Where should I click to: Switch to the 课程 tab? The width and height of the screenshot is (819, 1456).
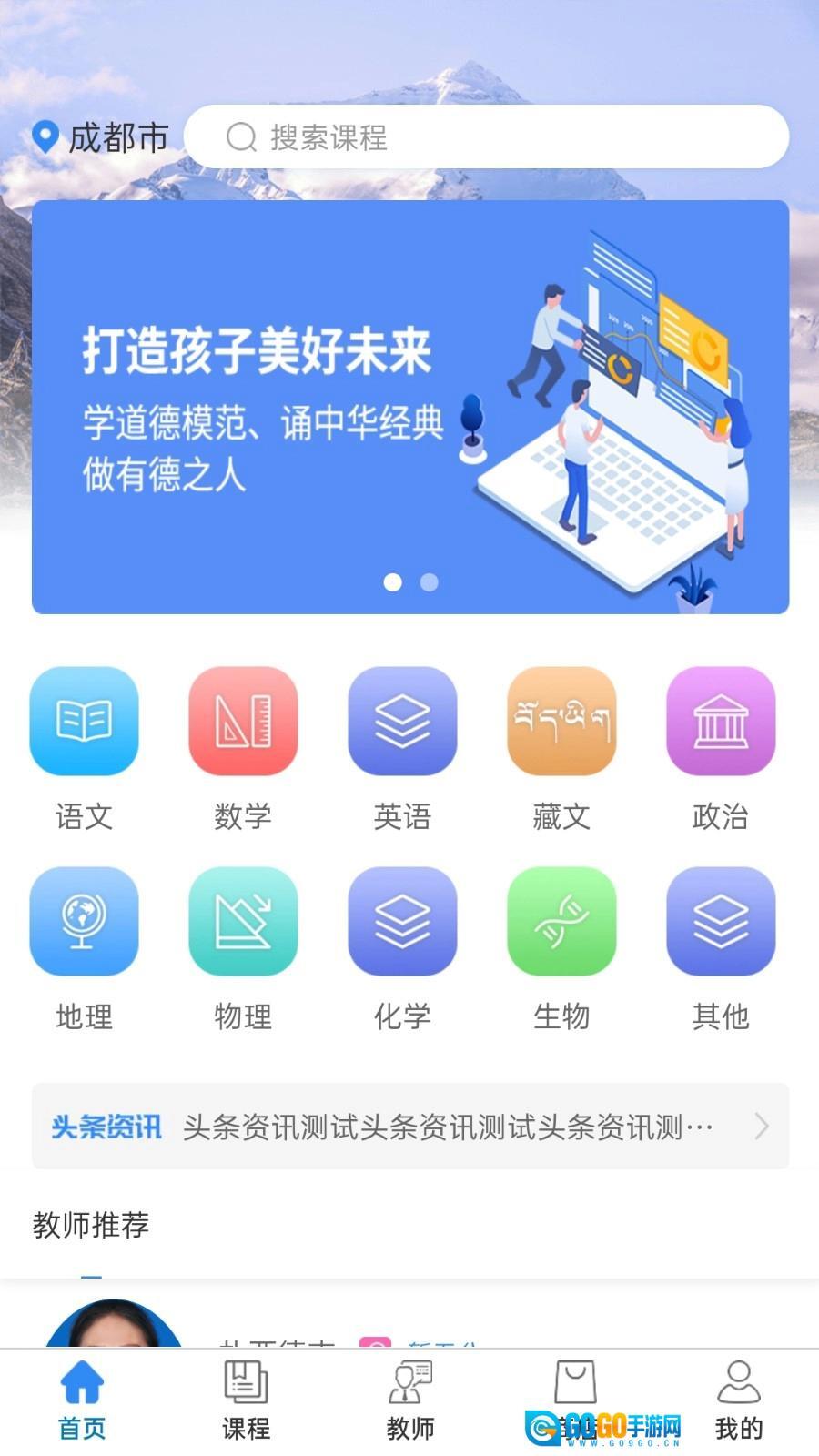246,1400
